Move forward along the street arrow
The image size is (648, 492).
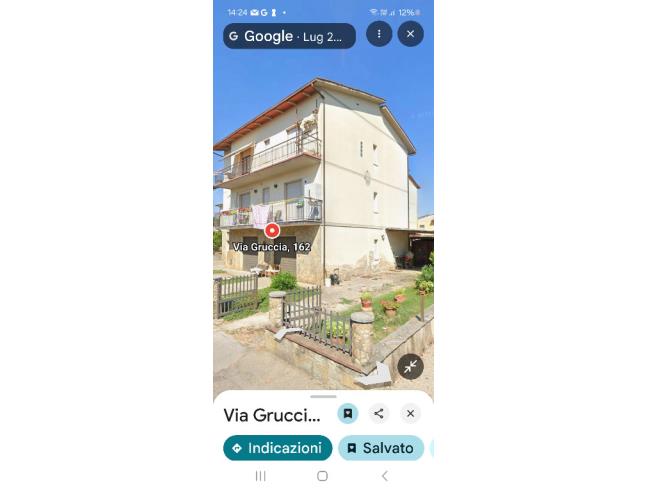pyautogui.click(x=374, y=376)
